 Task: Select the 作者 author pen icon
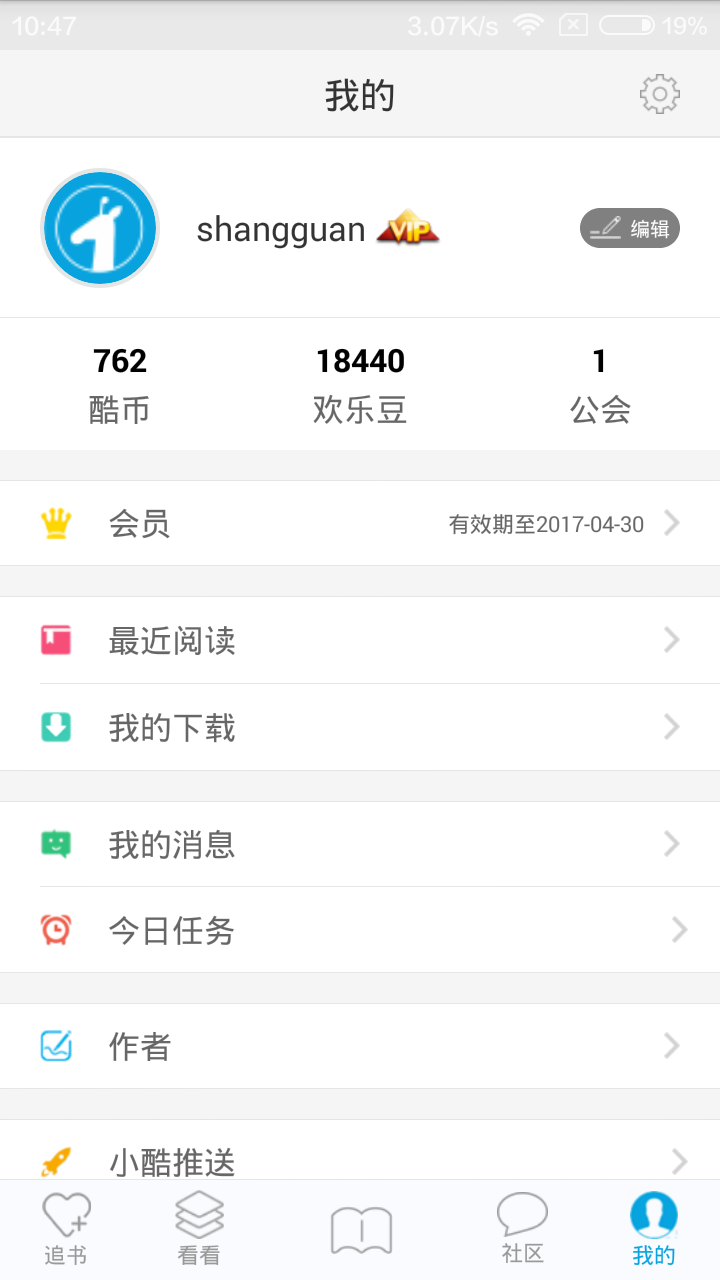(x=57, y=1046)
